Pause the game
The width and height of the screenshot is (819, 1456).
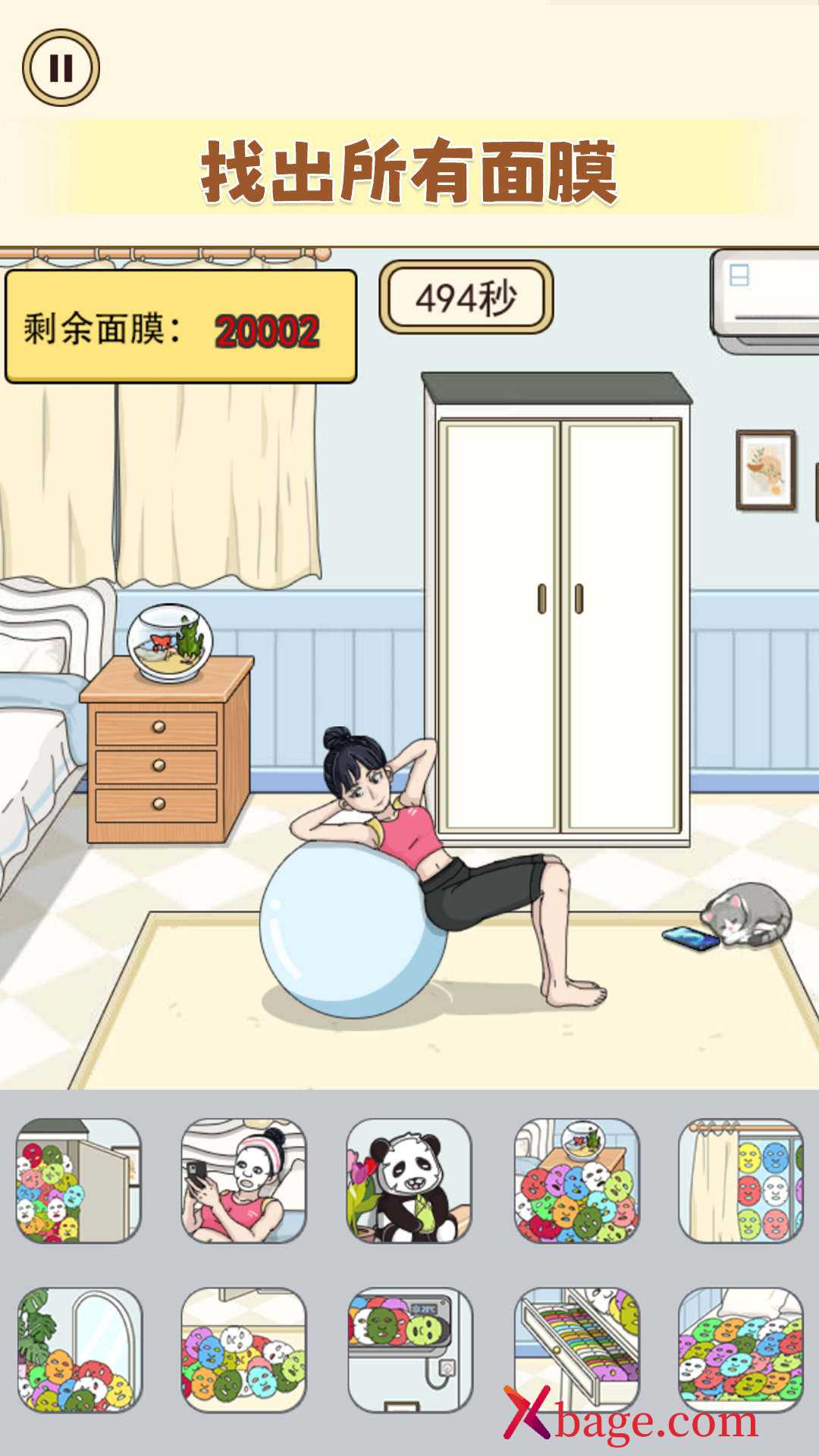pyautogui.click(x=61, y=67)
